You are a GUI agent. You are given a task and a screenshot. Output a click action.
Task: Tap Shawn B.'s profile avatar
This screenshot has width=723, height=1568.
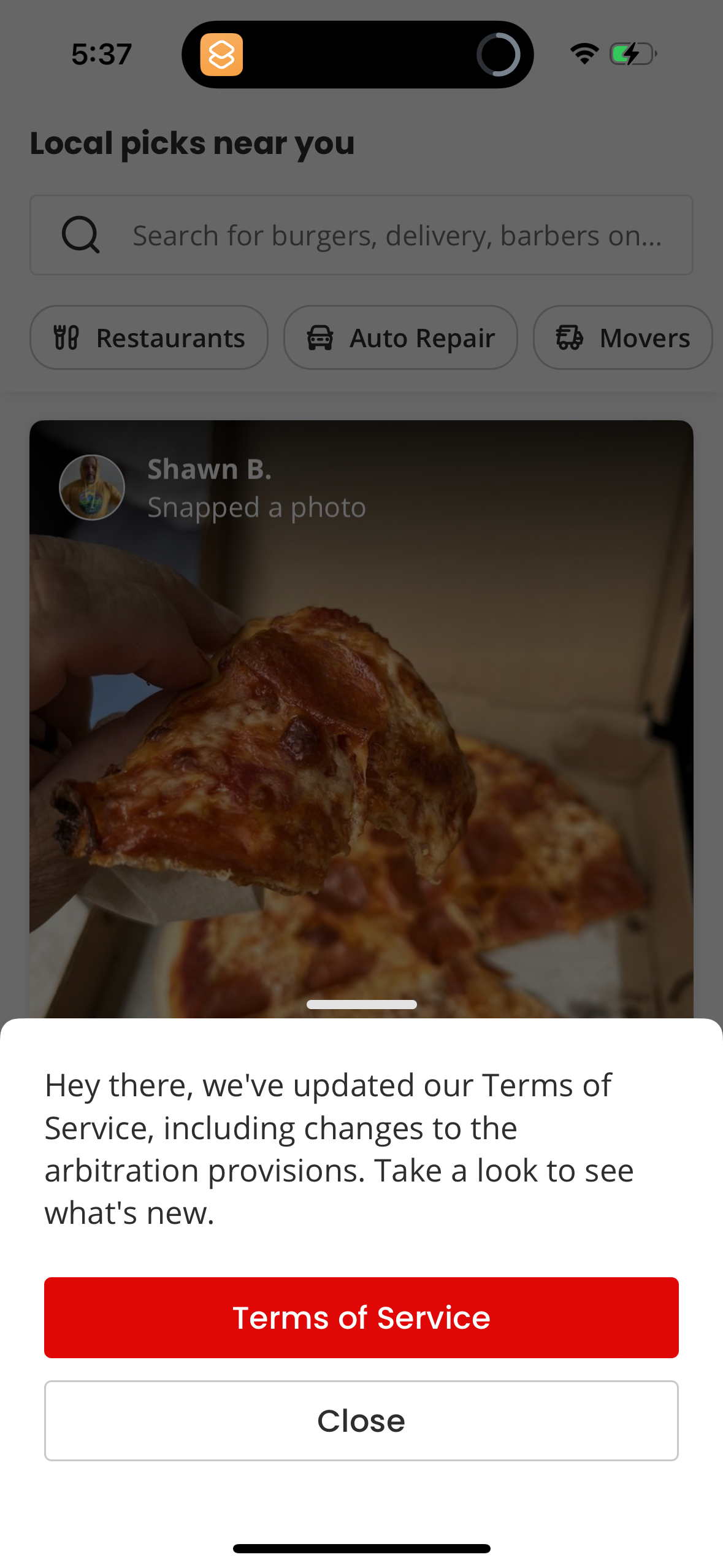(92, 487)
